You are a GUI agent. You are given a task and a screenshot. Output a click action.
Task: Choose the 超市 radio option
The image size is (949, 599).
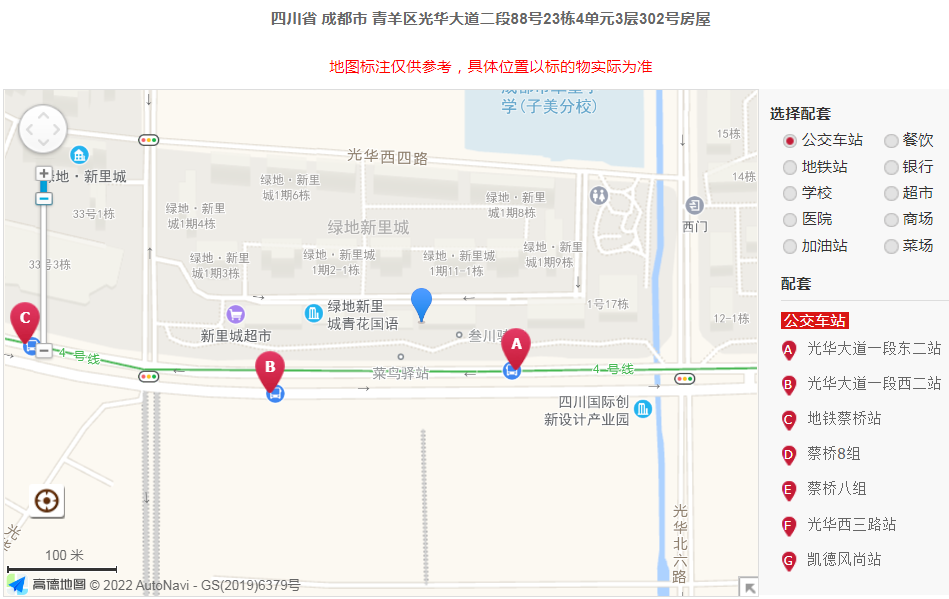tap(891, 193)
